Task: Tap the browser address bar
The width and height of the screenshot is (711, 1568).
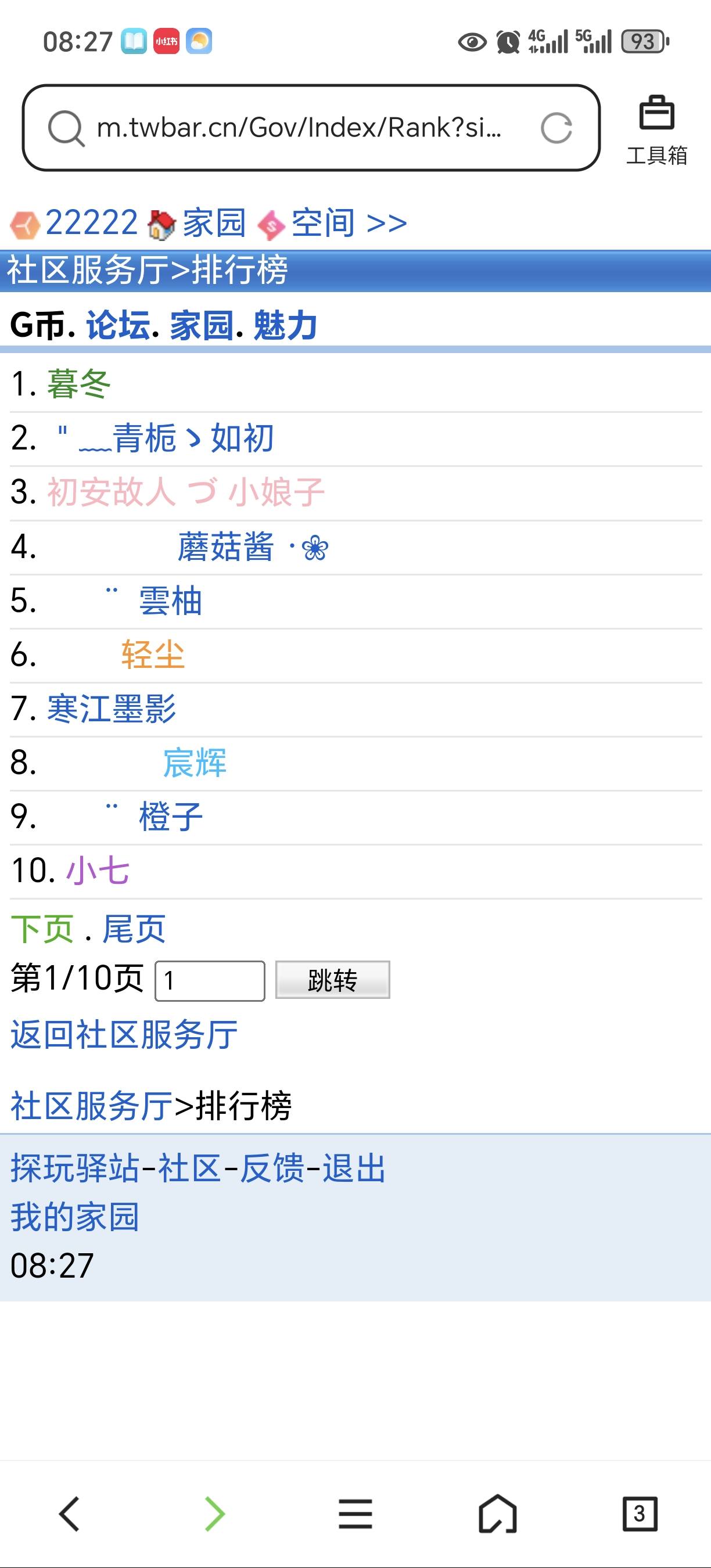Action: (298, 128)
